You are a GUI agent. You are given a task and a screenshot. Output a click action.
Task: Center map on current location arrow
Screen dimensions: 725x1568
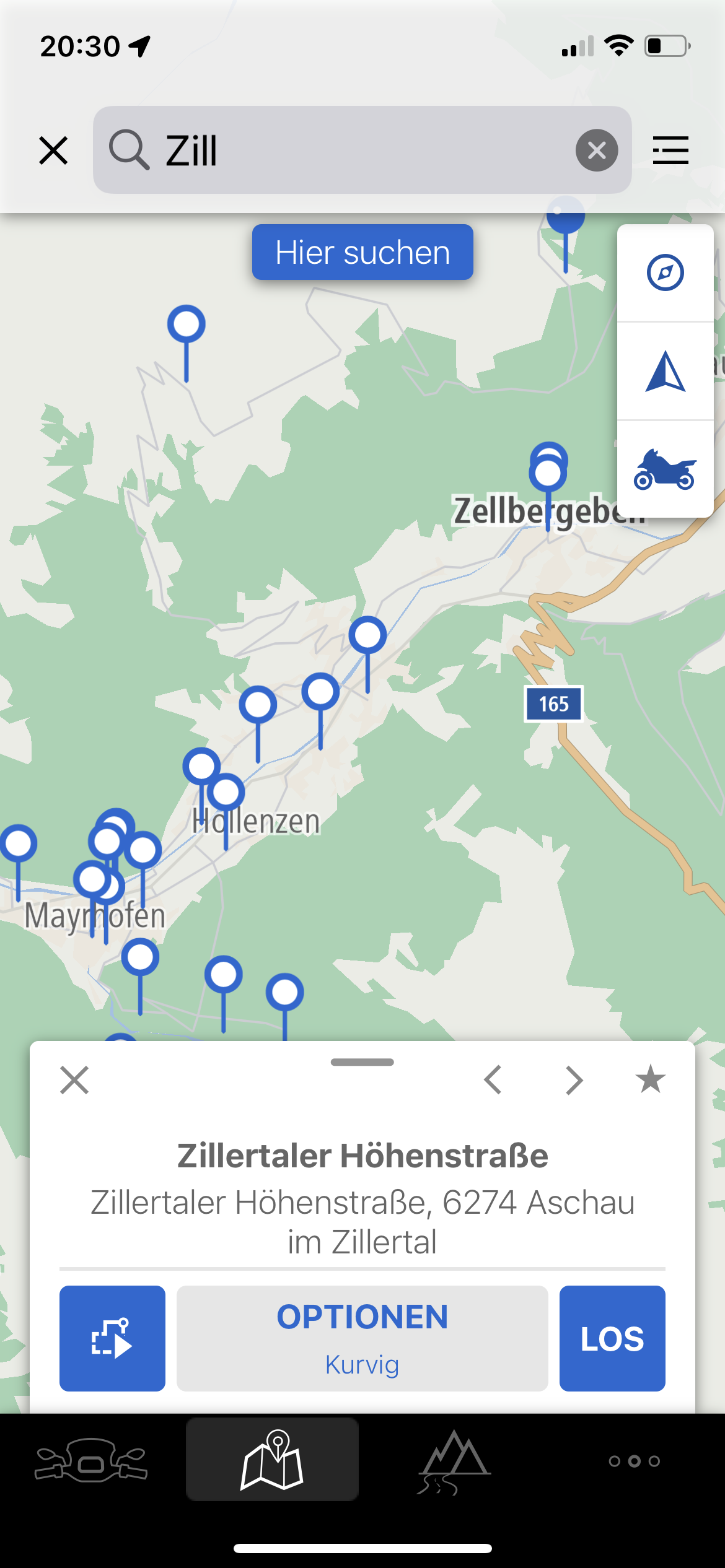665,372
